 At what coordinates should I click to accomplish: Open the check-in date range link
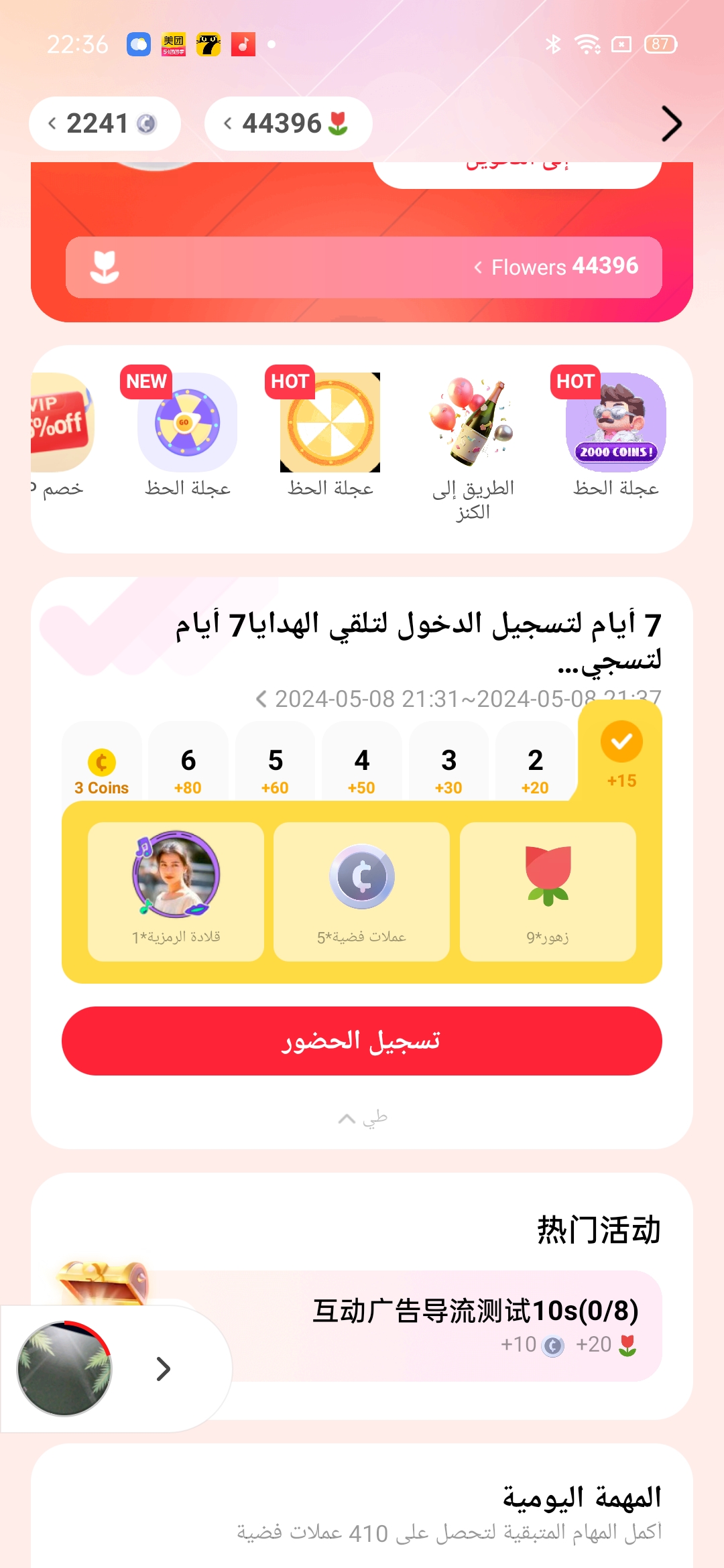click(459, 698)
